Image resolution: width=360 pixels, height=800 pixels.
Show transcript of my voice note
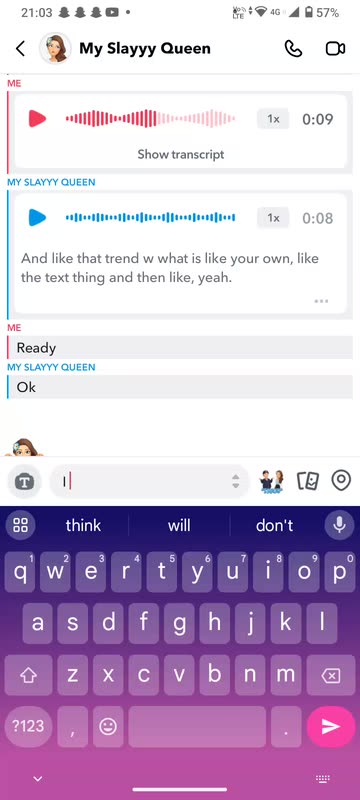click(x=181, y=154)
